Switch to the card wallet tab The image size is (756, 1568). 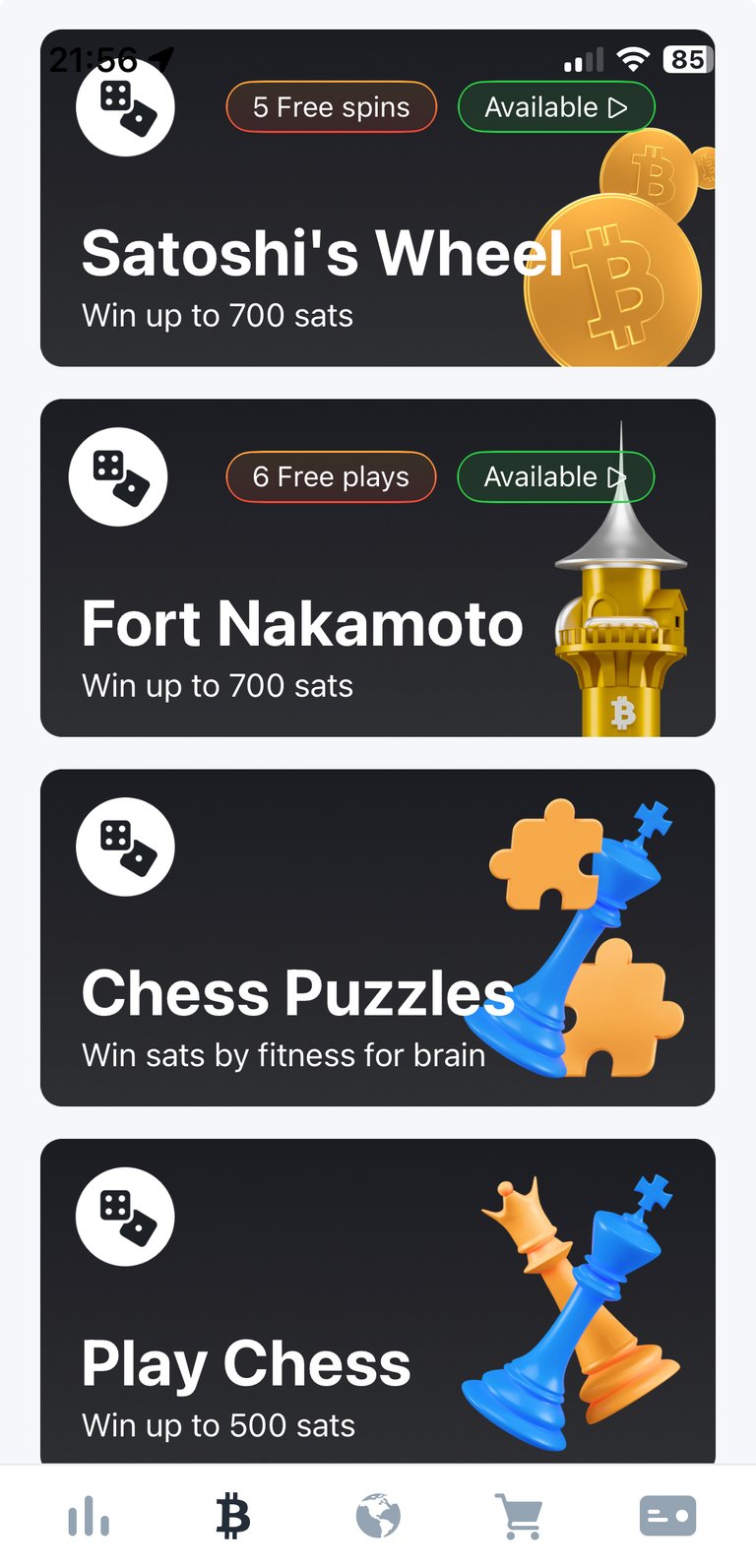(x=667, y=1516)
